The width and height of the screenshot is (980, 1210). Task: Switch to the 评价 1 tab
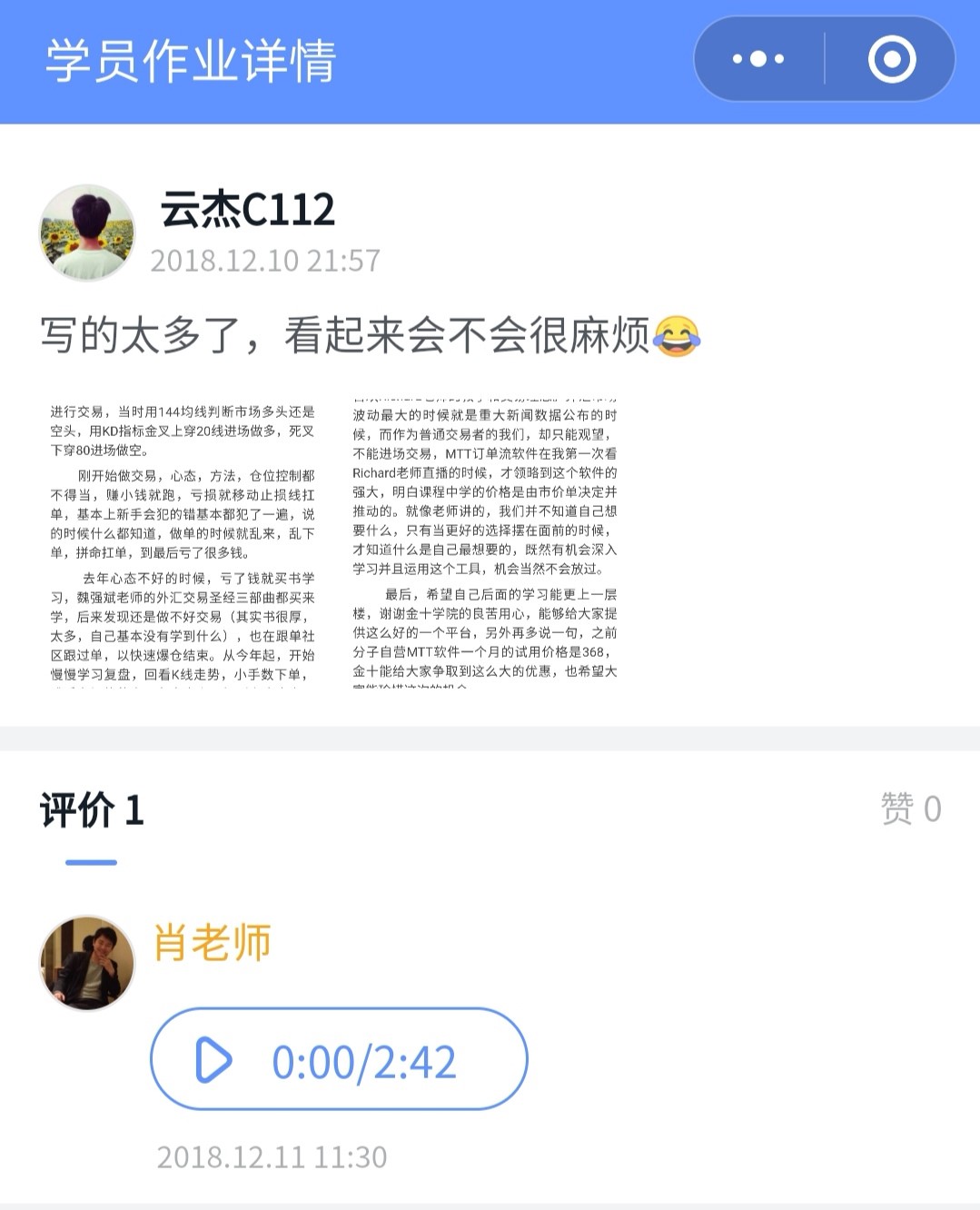92,810
